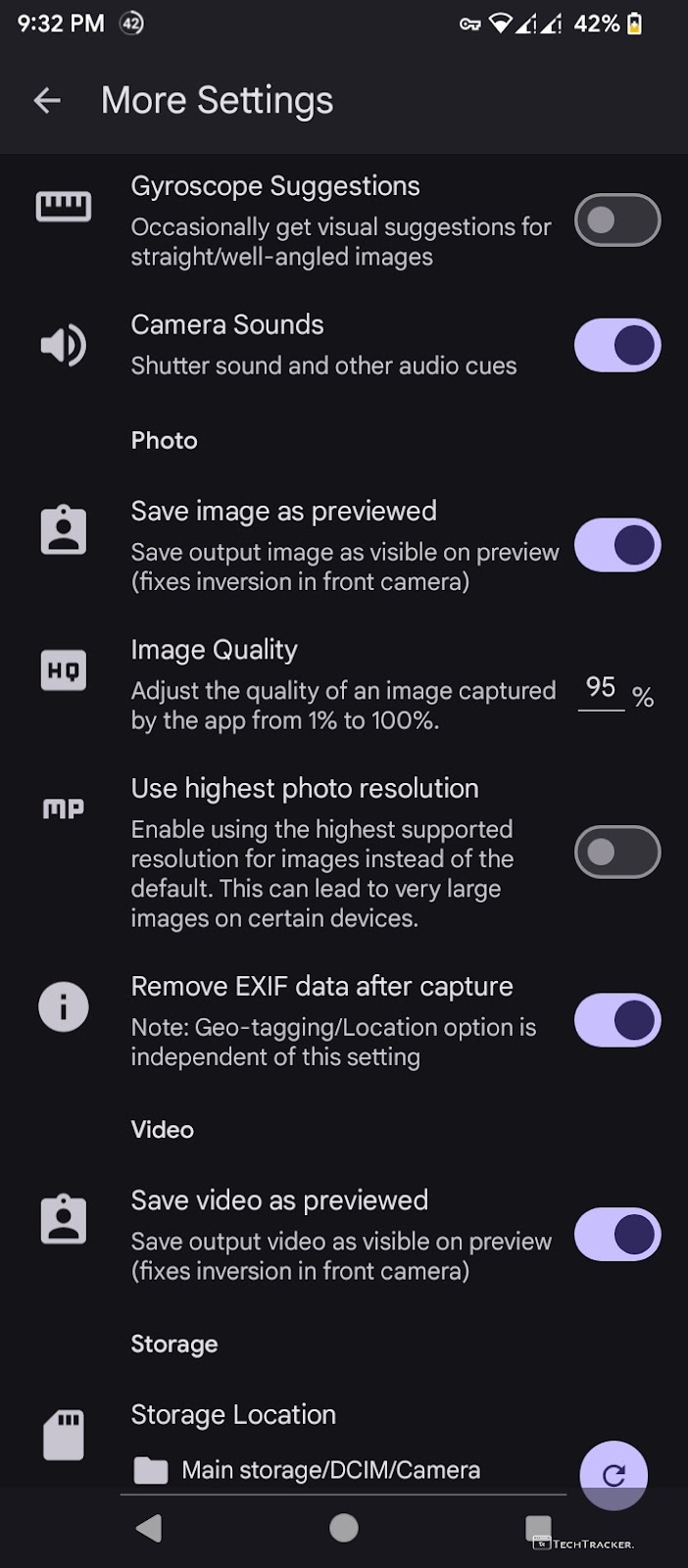Edit the Image Quality percentage field

coord(601,688)
